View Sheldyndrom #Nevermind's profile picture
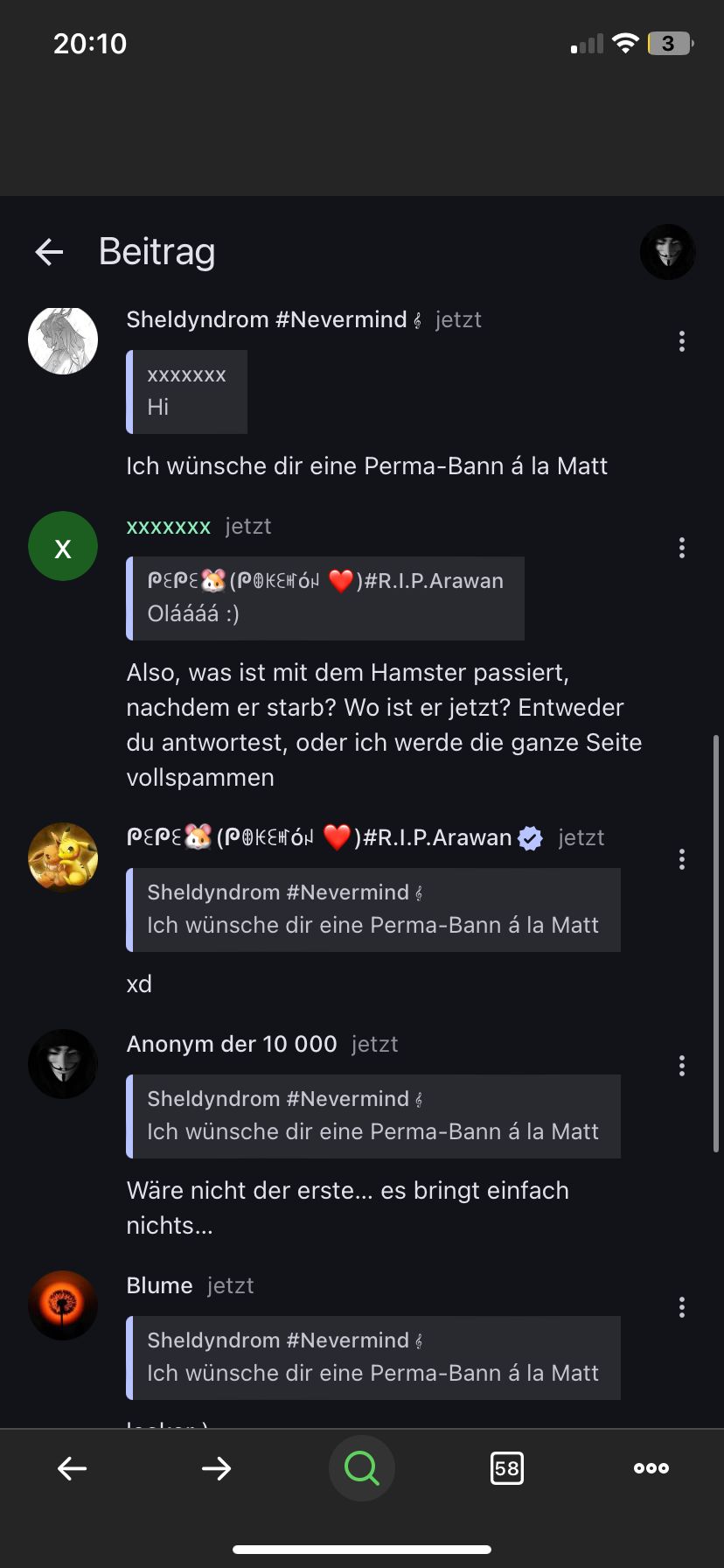This screenshot has width=724, height=1568. [63, 340]
